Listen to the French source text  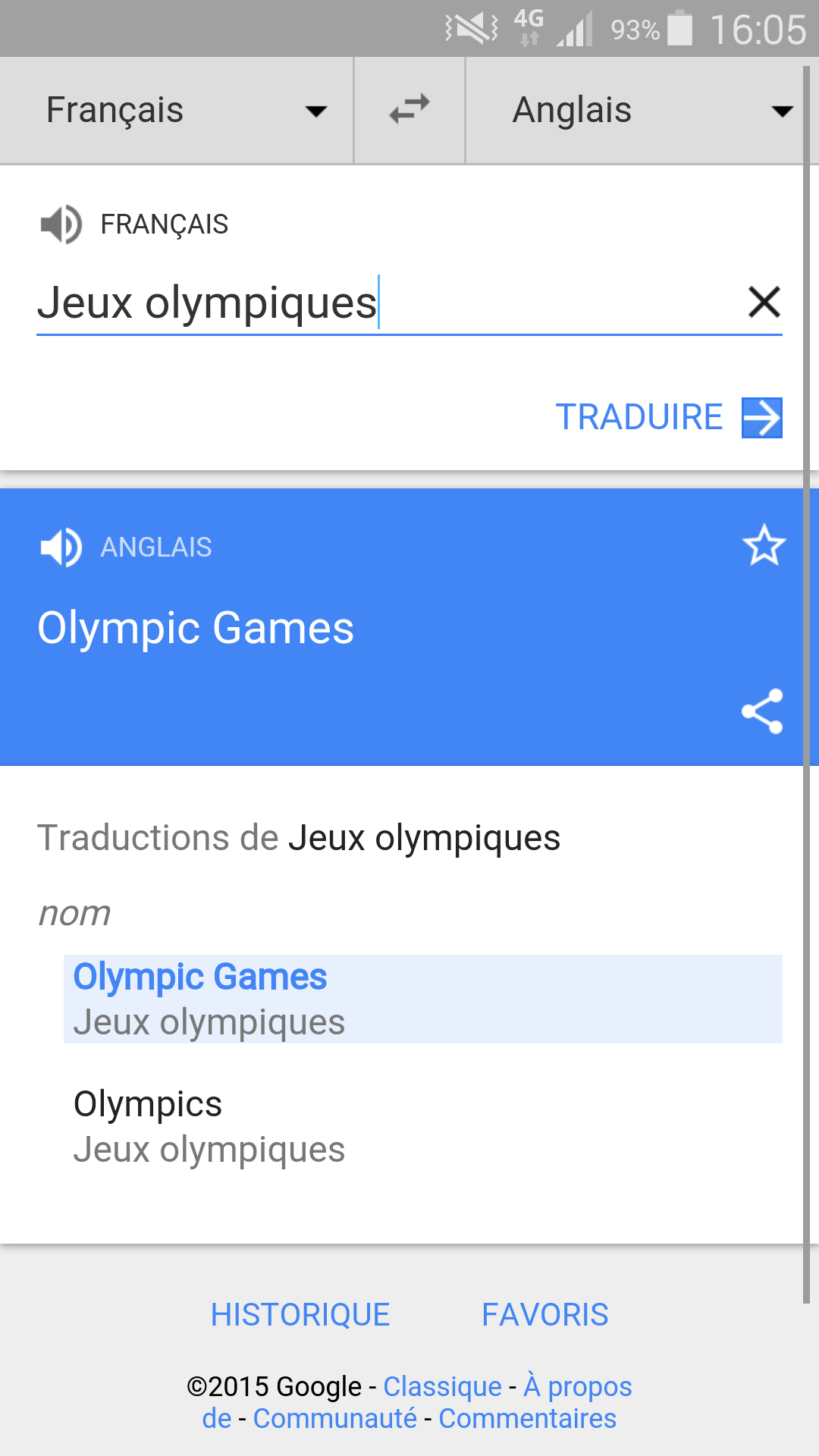(61, 224)
